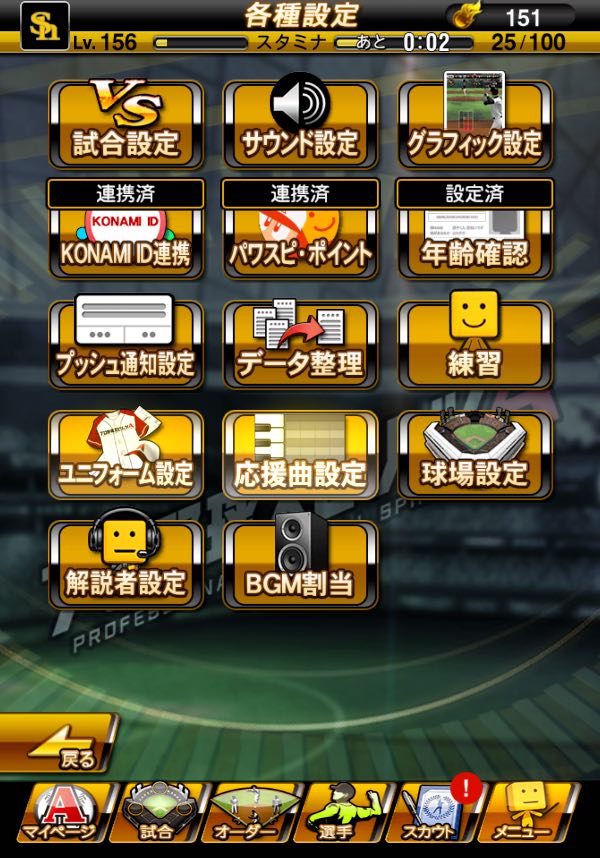Open グラフィック設定 graphics settings

point(475,124)
